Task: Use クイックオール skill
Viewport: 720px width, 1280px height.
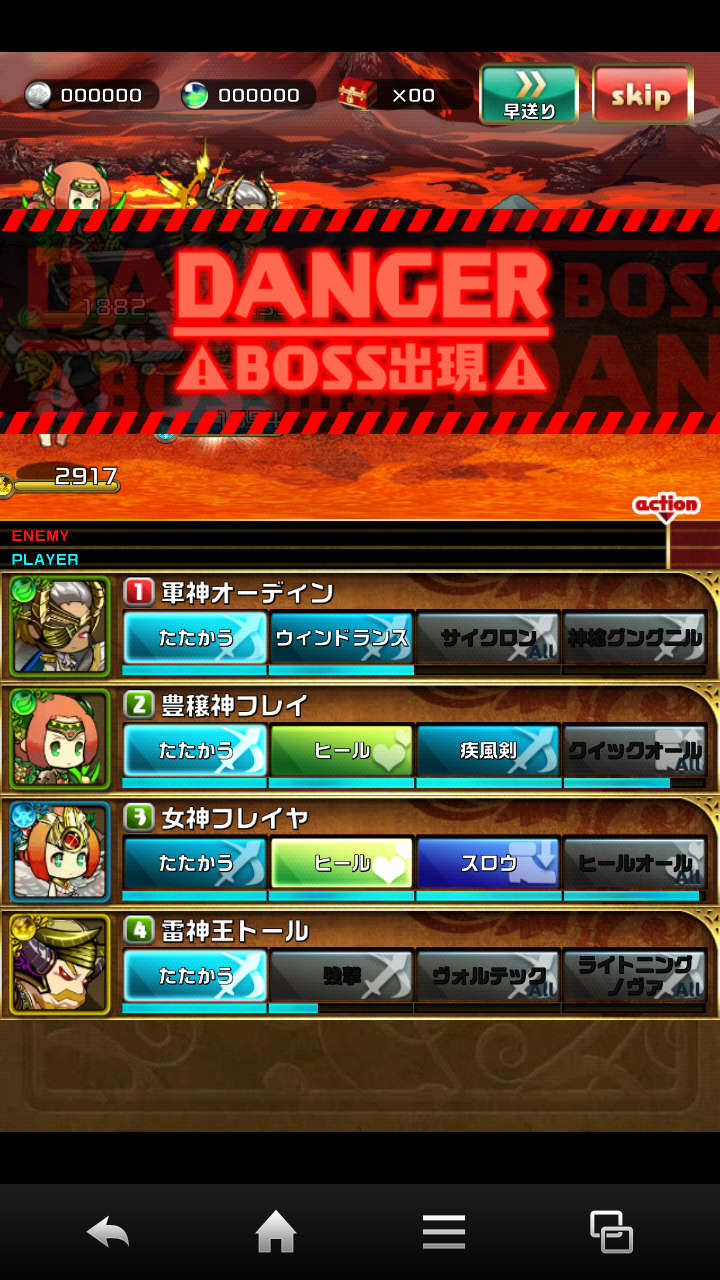Action: click(x=635, y=750)
